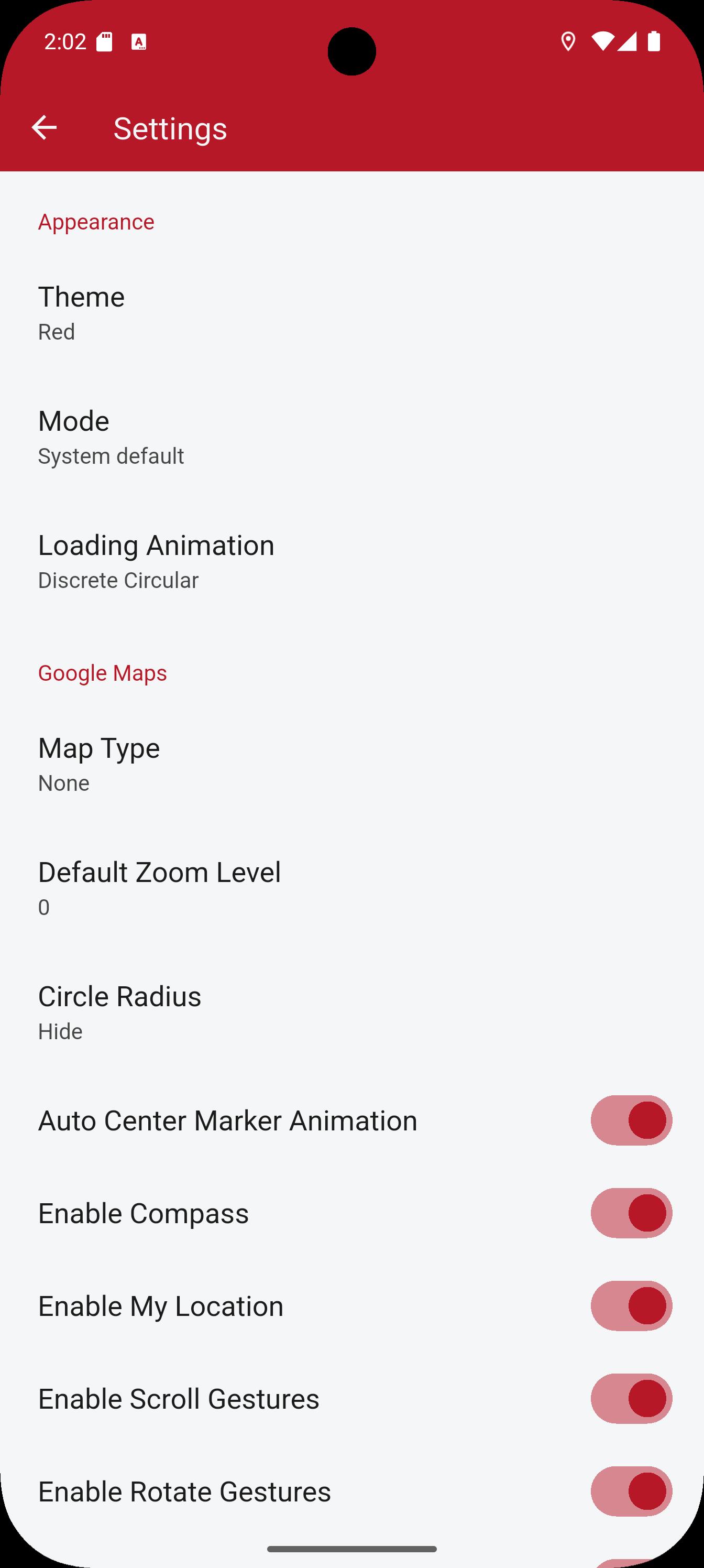Disable the Enable Compass switch
704x1568 pixels.
tap(631, 1213)
